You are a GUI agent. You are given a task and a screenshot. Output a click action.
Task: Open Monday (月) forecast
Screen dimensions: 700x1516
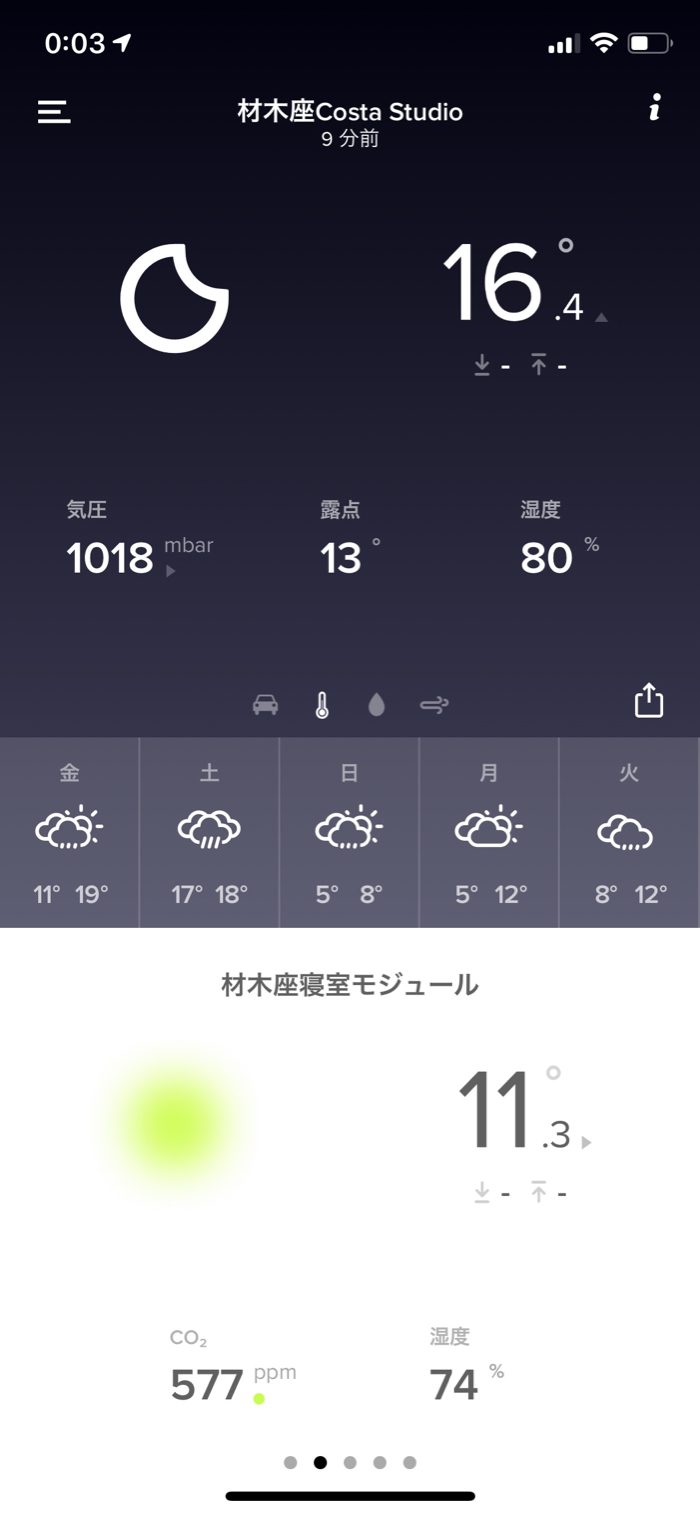tap(489, 832)
